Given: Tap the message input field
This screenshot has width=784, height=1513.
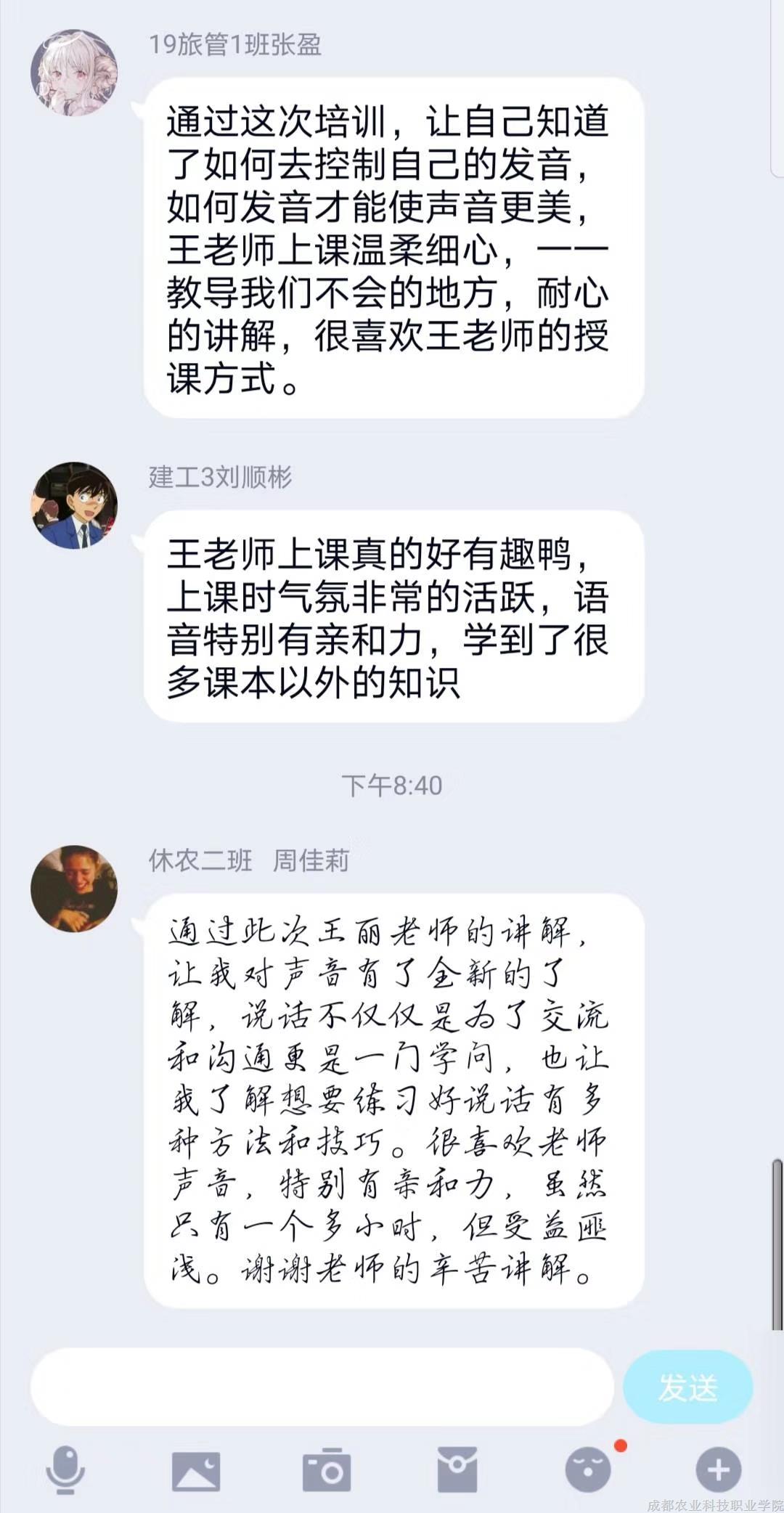Looking at the screenshot, I should 322,1387.
